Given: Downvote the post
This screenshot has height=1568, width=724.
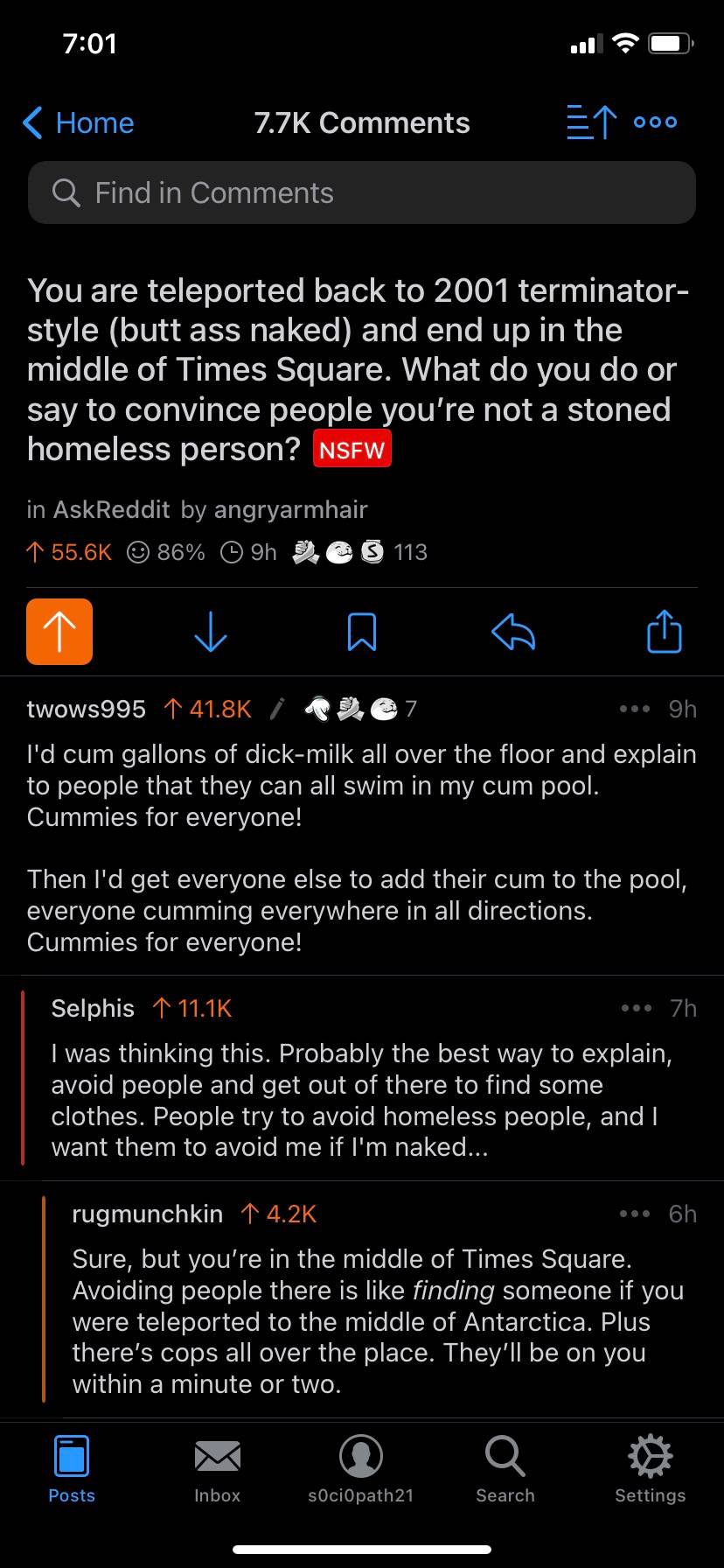Looking at the screenshot, I should click(211, 632).
